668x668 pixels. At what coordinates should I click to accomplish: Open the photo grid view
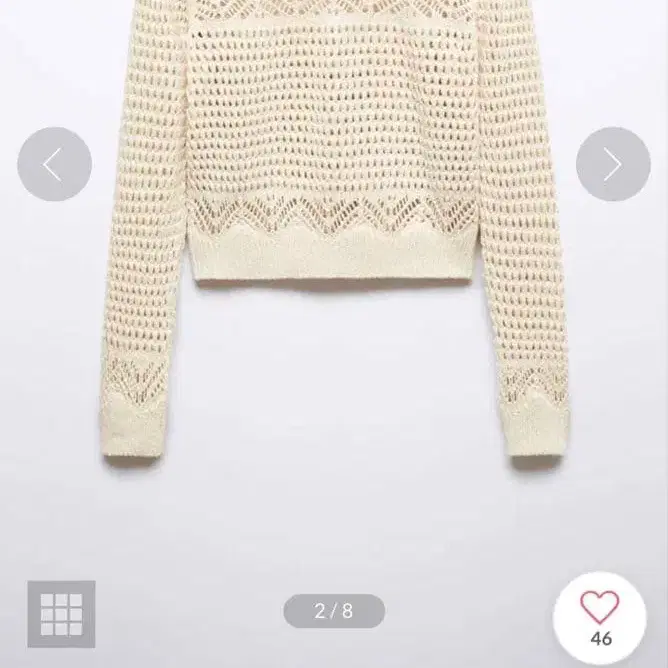click(61, 613)
